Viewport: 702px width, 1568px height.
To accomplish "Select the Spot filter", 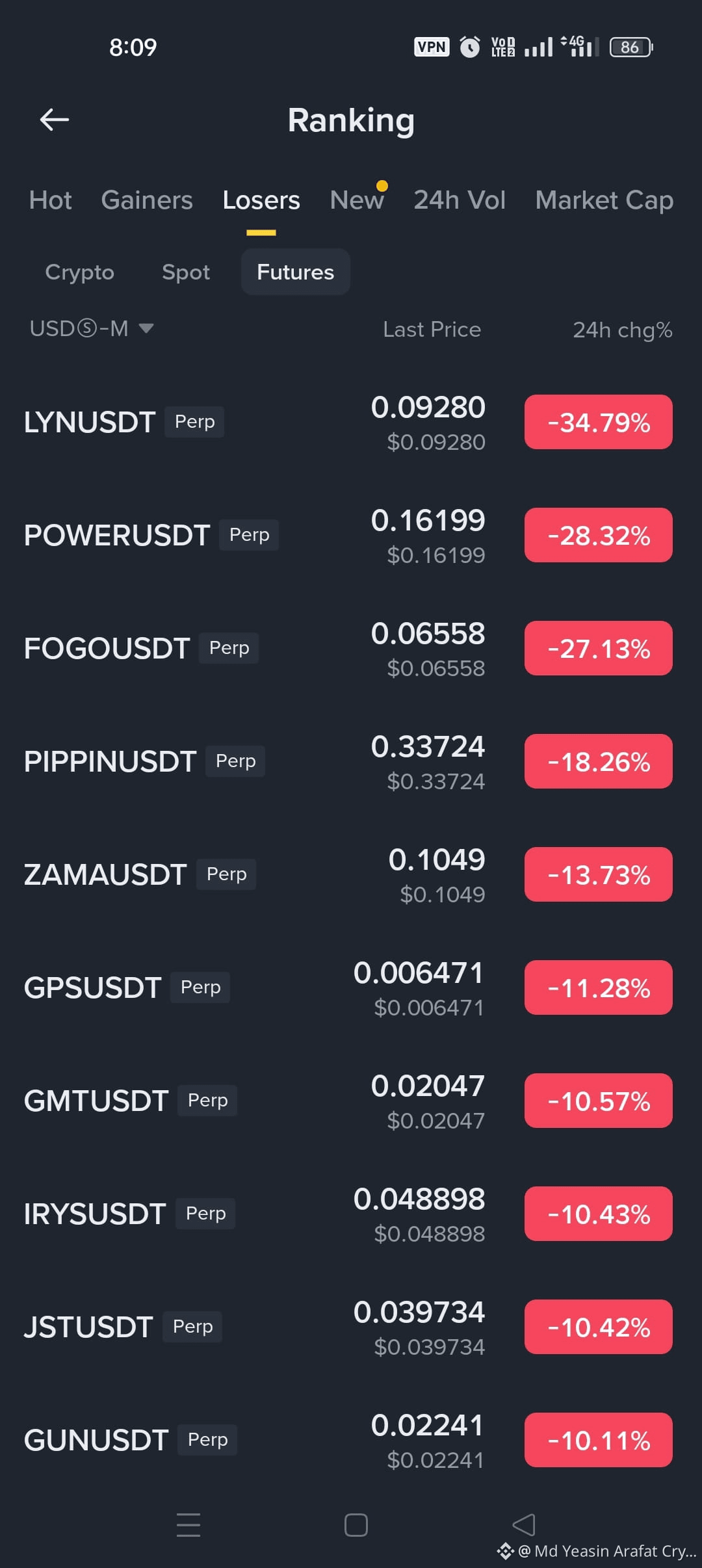I will pyautogui.click(x=186, y=272).
